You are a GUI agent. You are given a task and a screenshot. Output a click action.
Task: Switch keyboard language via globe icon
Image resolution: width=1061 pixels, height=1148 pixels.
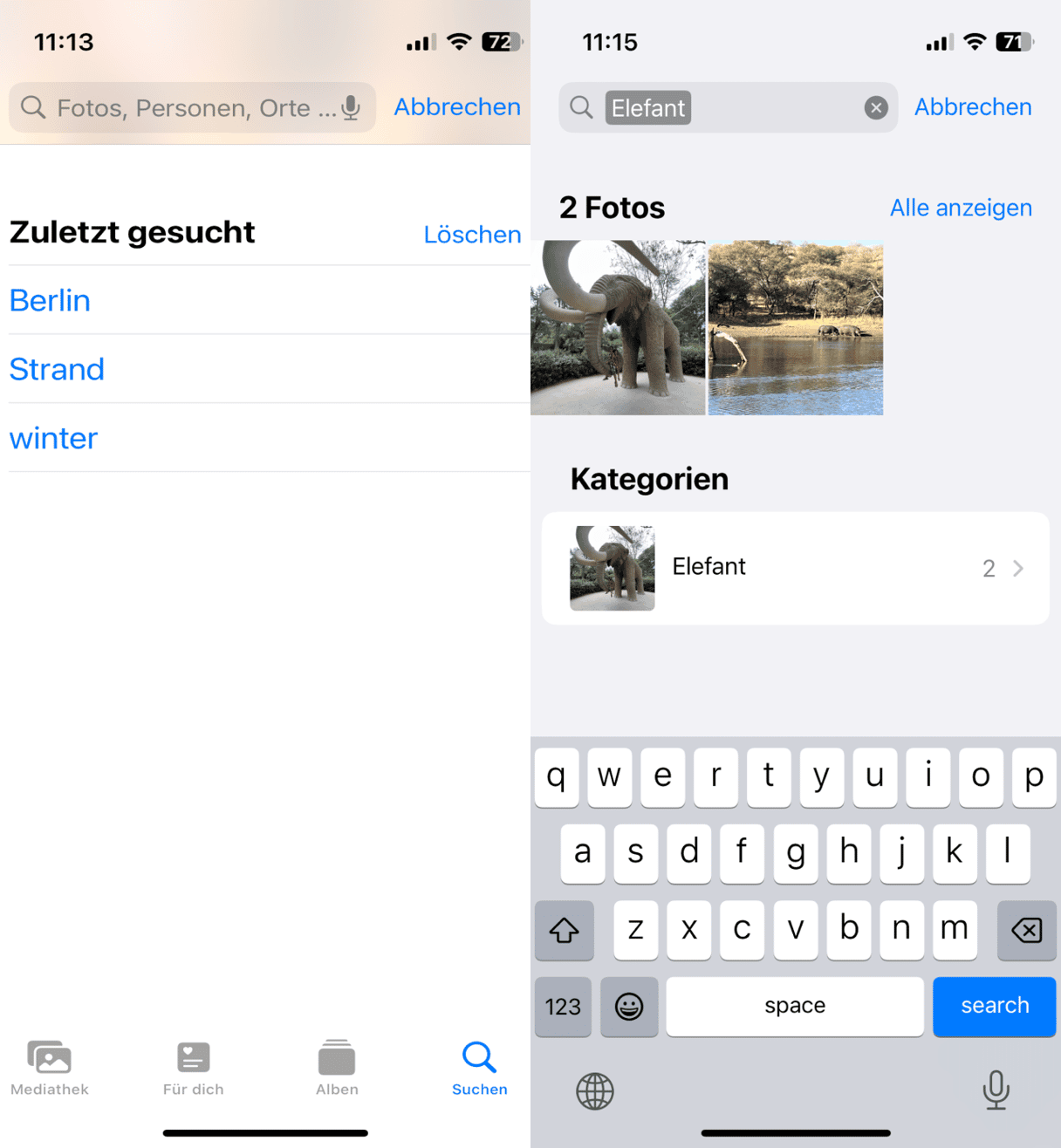click(595, 1091)
